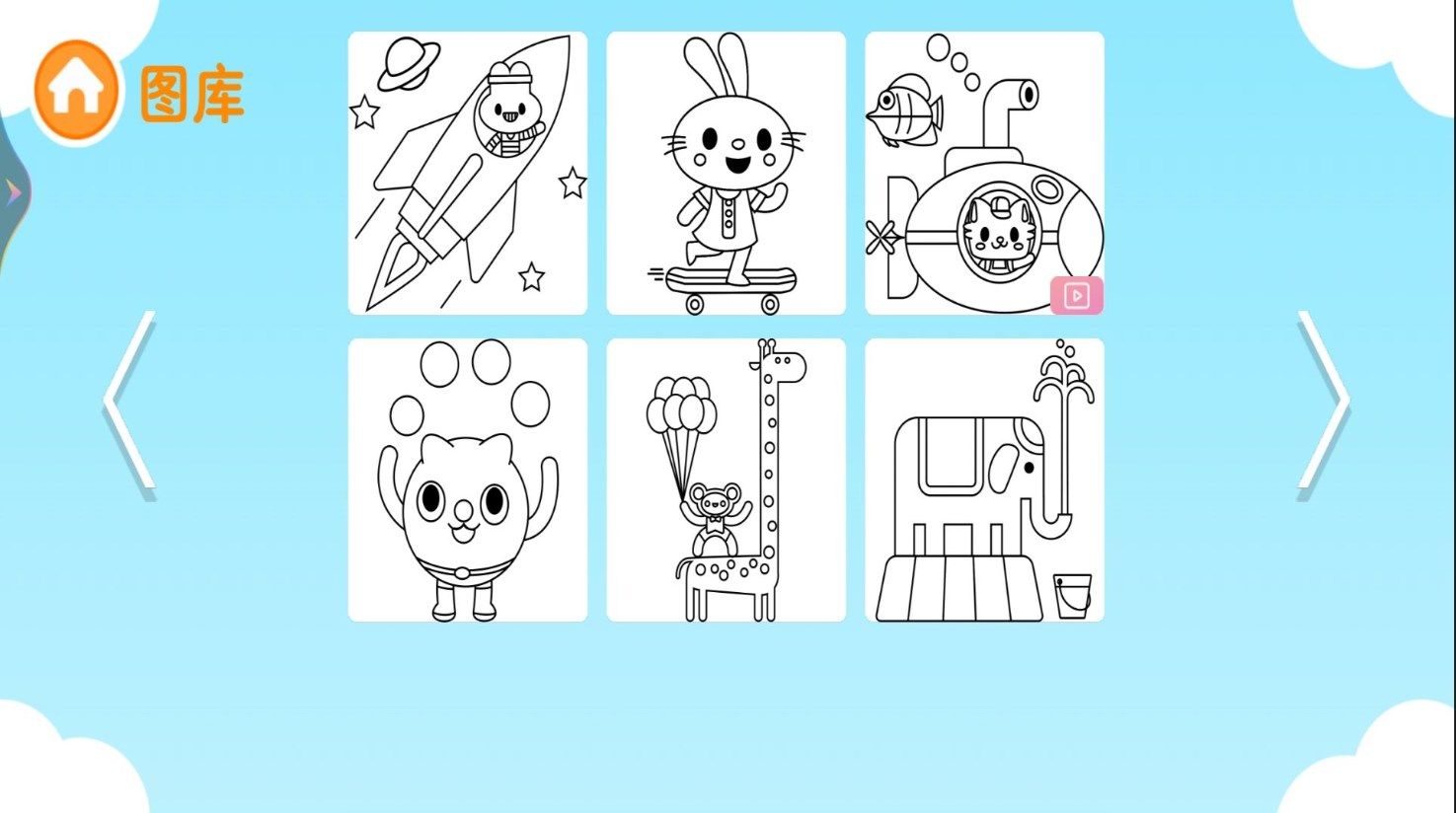Go to the previous gallery page
The image size is (1456, 813).
tap(130, 402)
